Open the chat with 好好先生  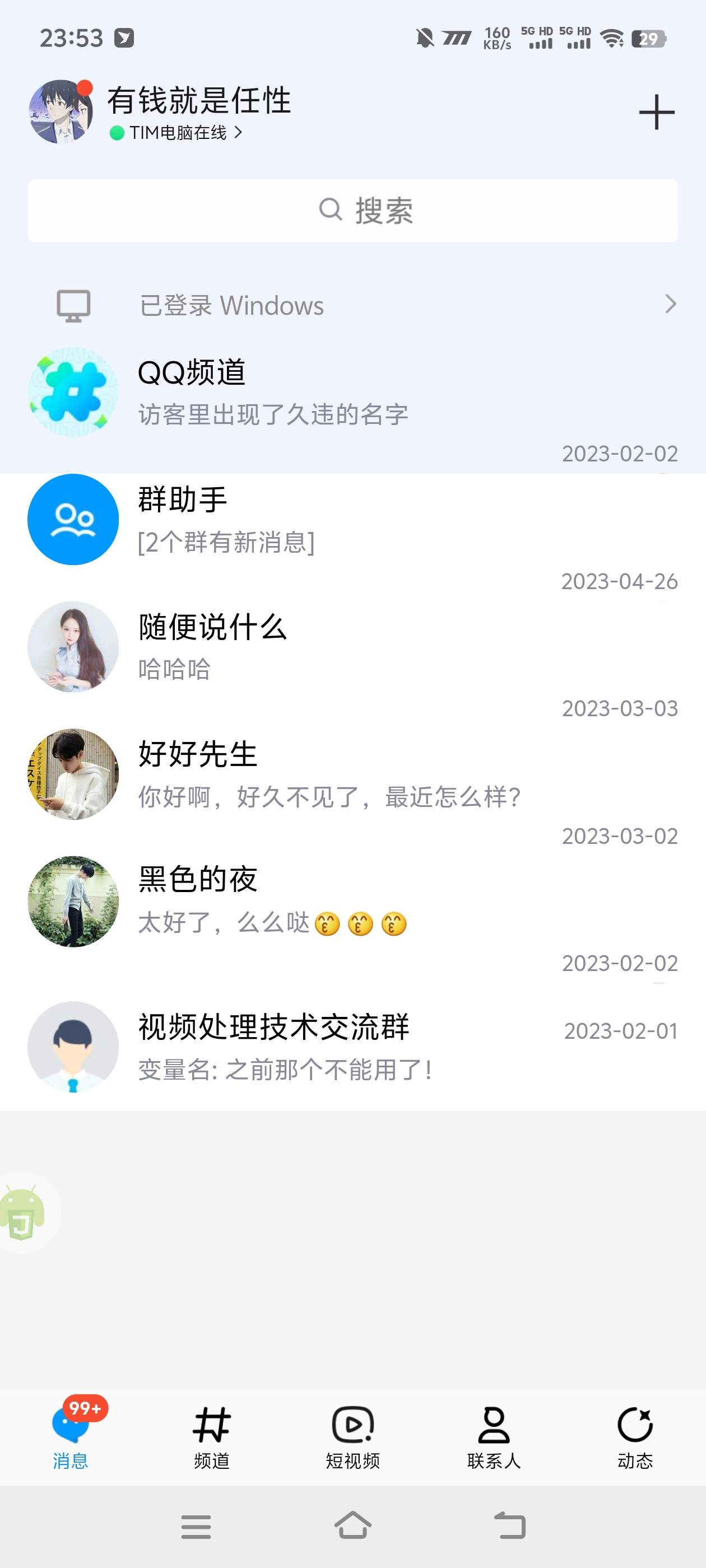pos(352,775)
